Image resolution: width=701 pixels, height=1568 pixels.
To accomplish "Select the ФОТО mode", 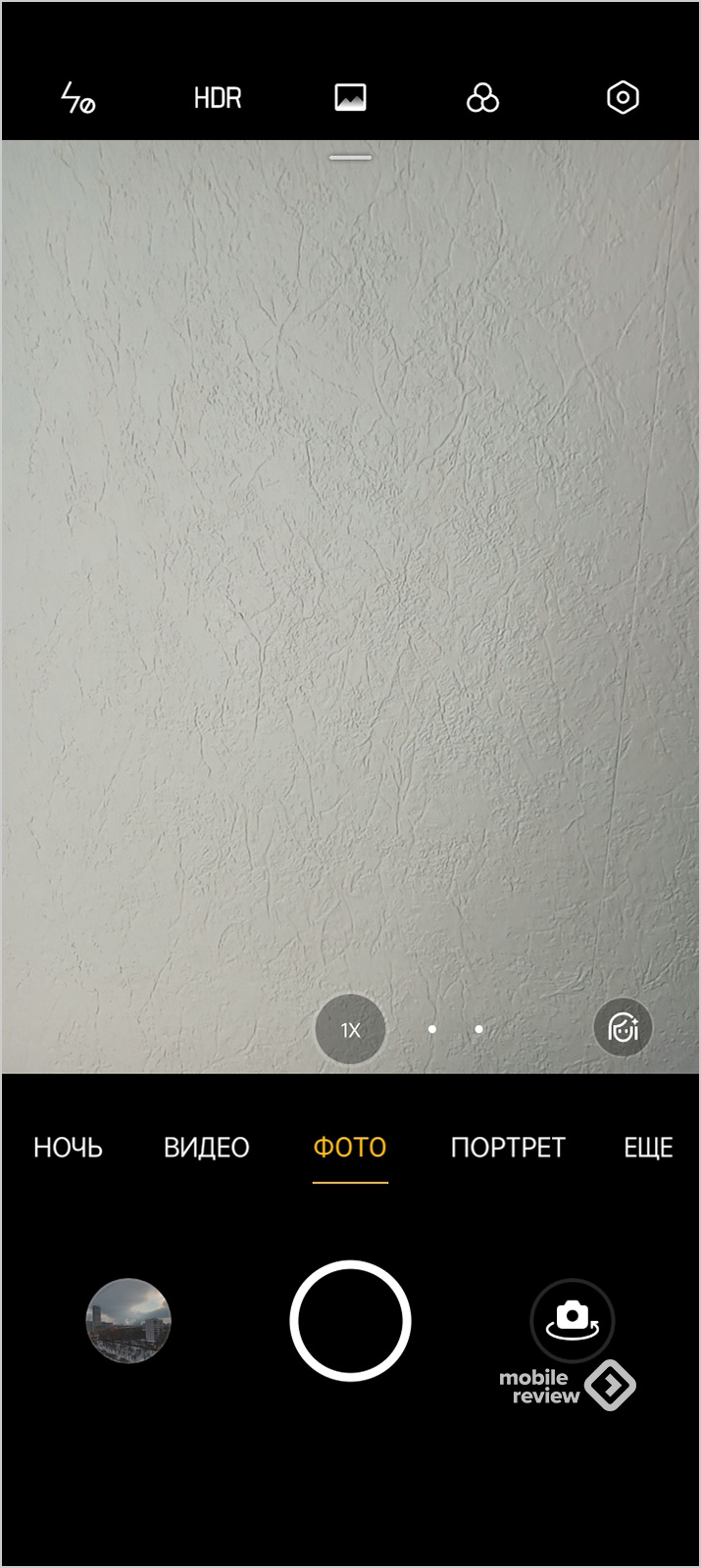I will tap(350, 1148).
